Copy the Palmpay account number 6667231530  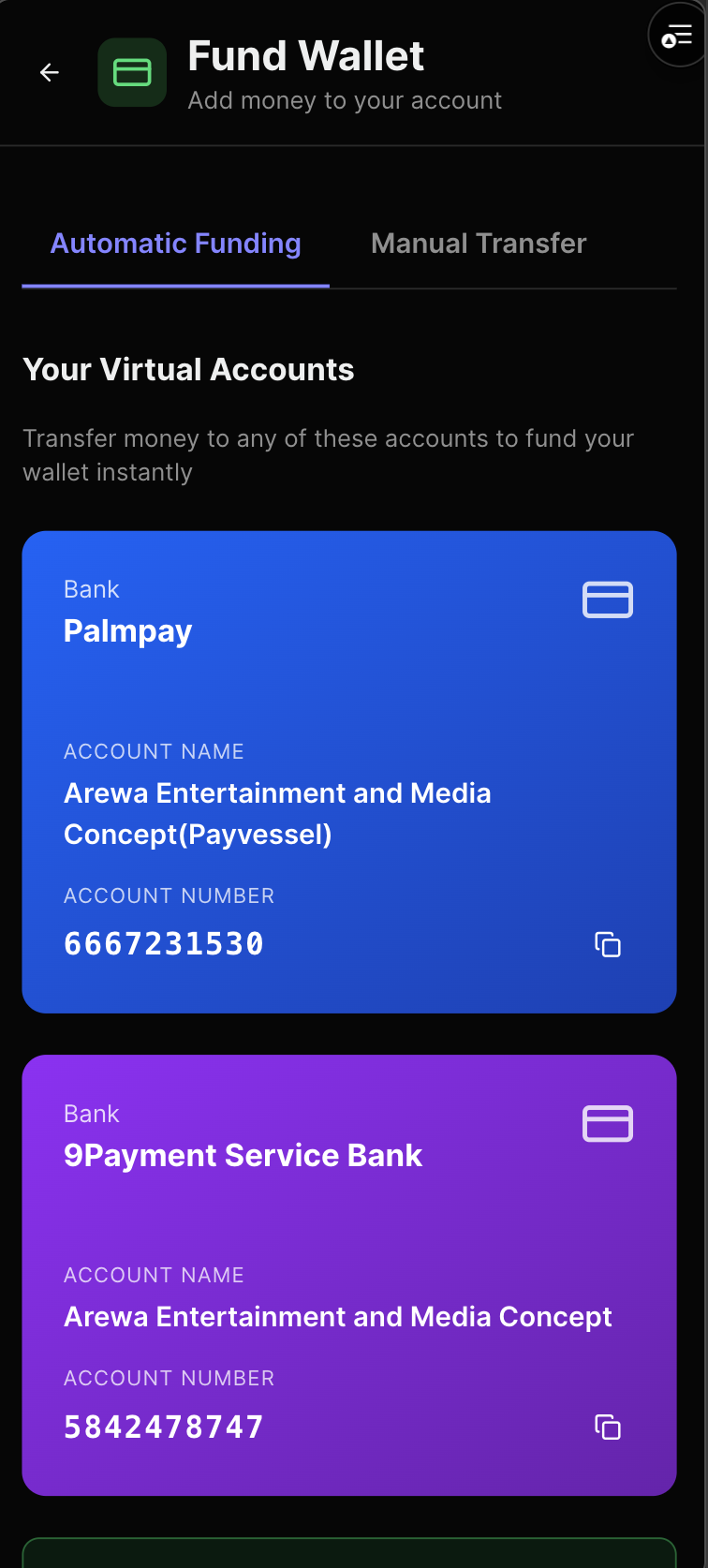click(607, 944)
